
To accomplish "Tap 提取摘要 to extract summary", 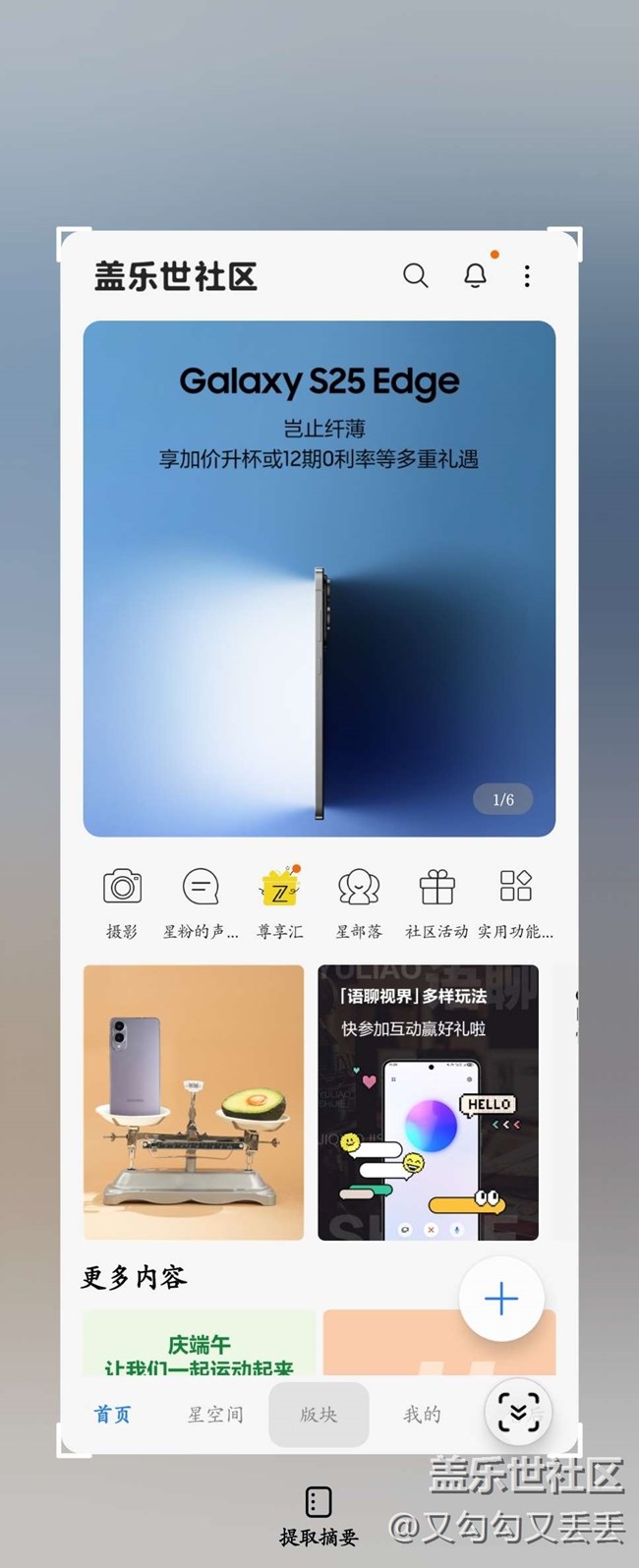I will coord(319,1514).
